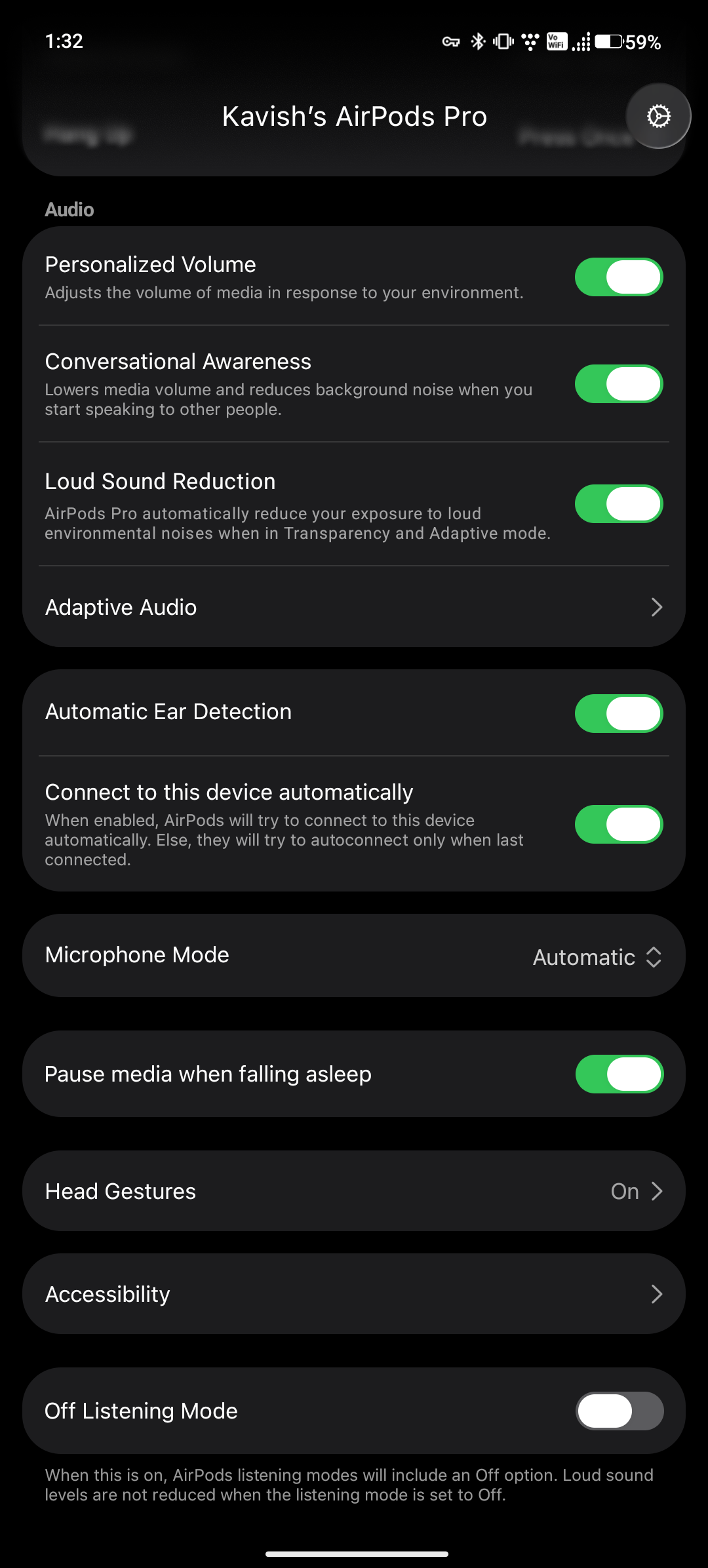Tap the Bluetooth icon in the status bar
The image size is (708, 1568).
click(477, 41)
